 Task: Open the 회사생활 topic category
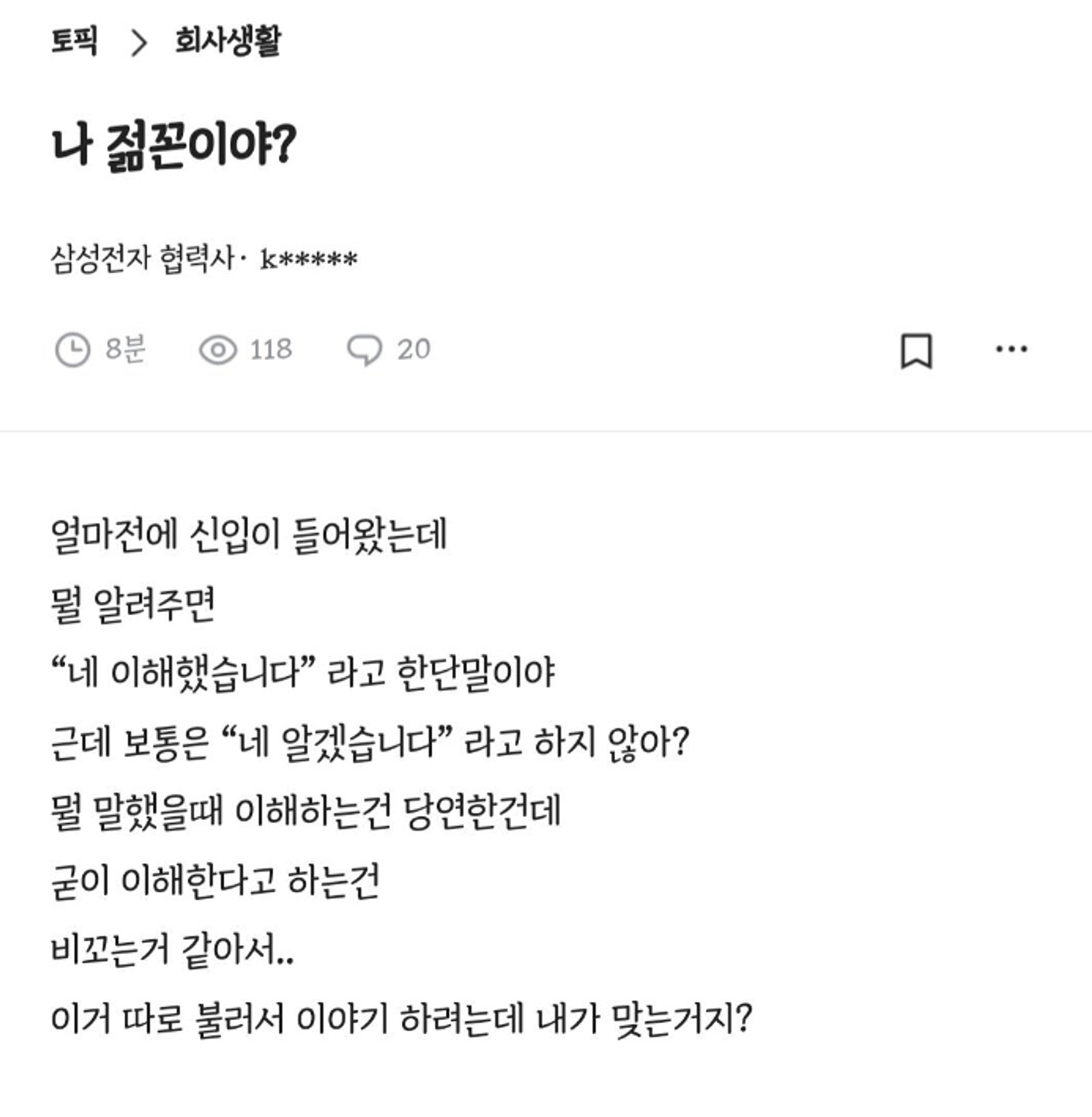[x=227, y=41]
